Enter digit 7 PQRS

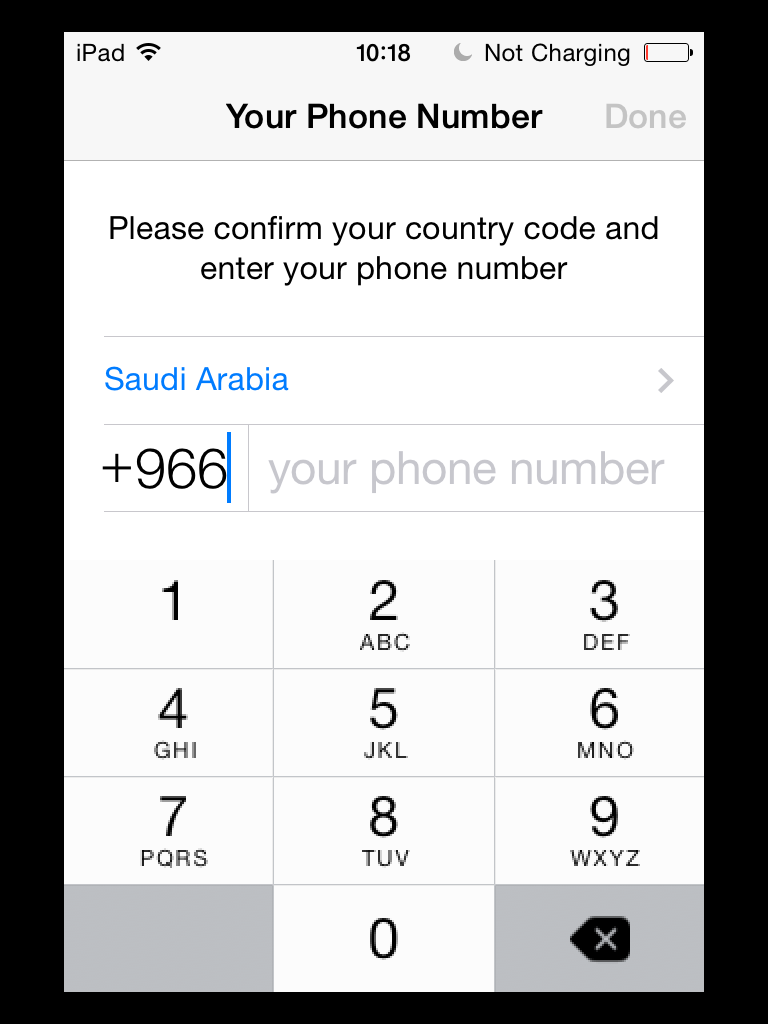(170, 830)
